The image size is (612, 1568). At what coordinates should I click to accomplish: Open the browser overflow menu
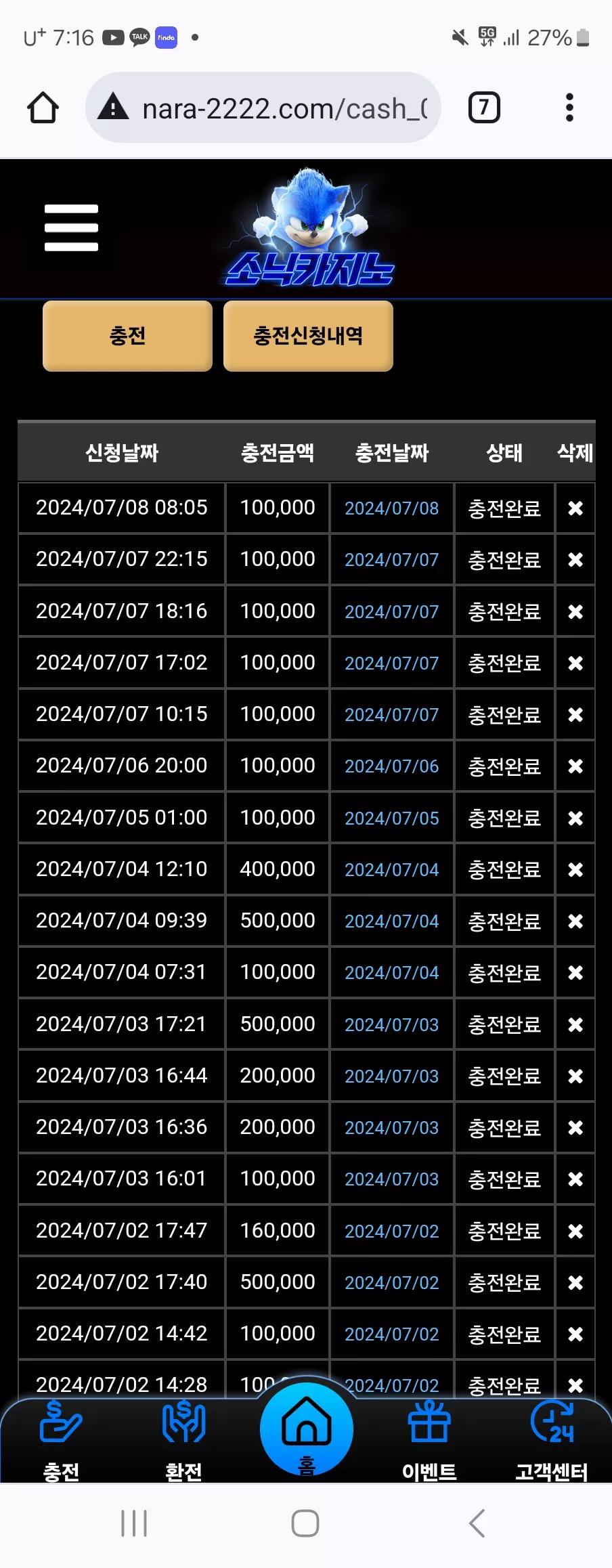click(x=569, y=107)
